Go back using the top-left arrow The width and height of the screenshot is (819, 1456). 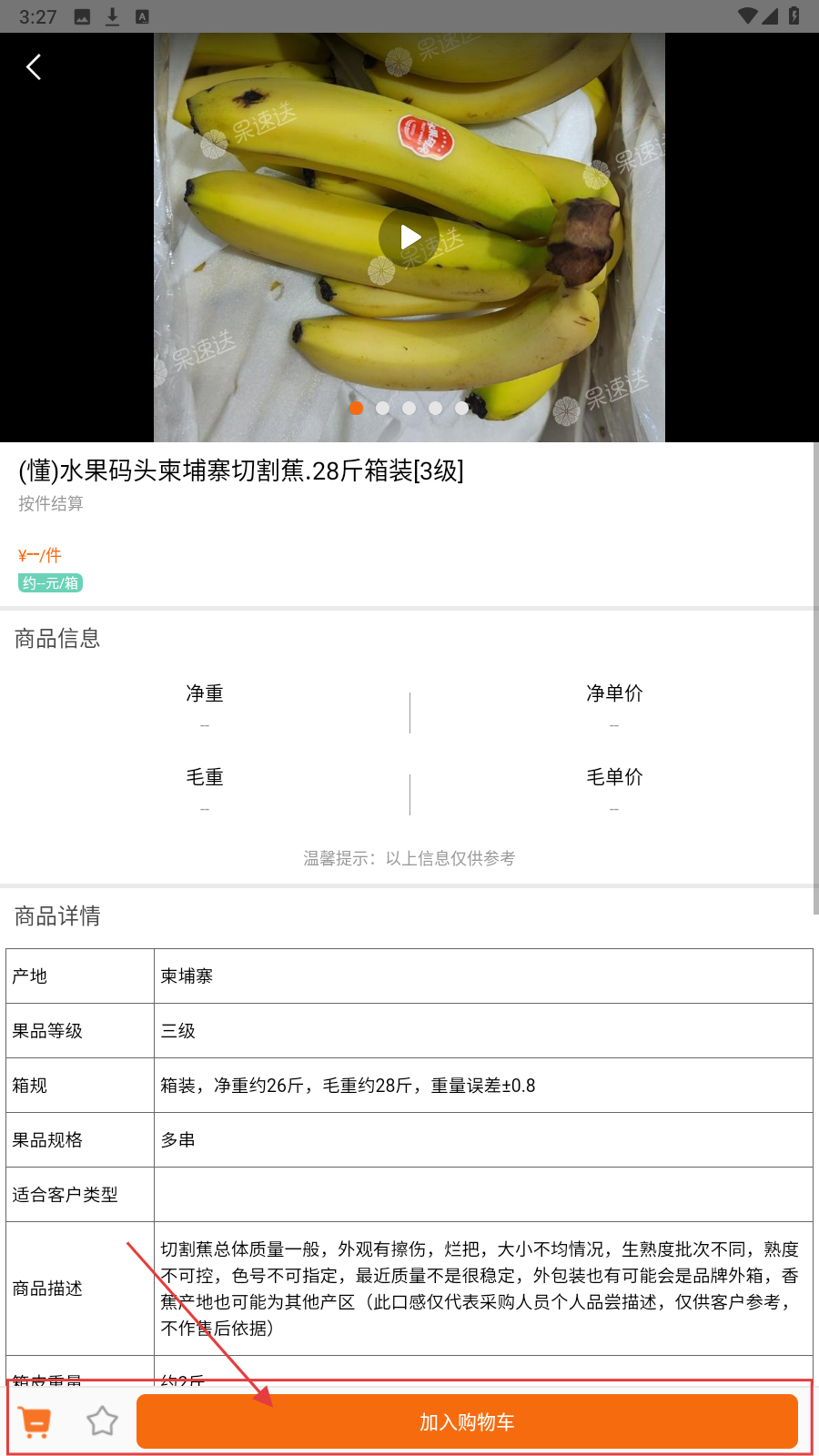(x=34, y=67)
